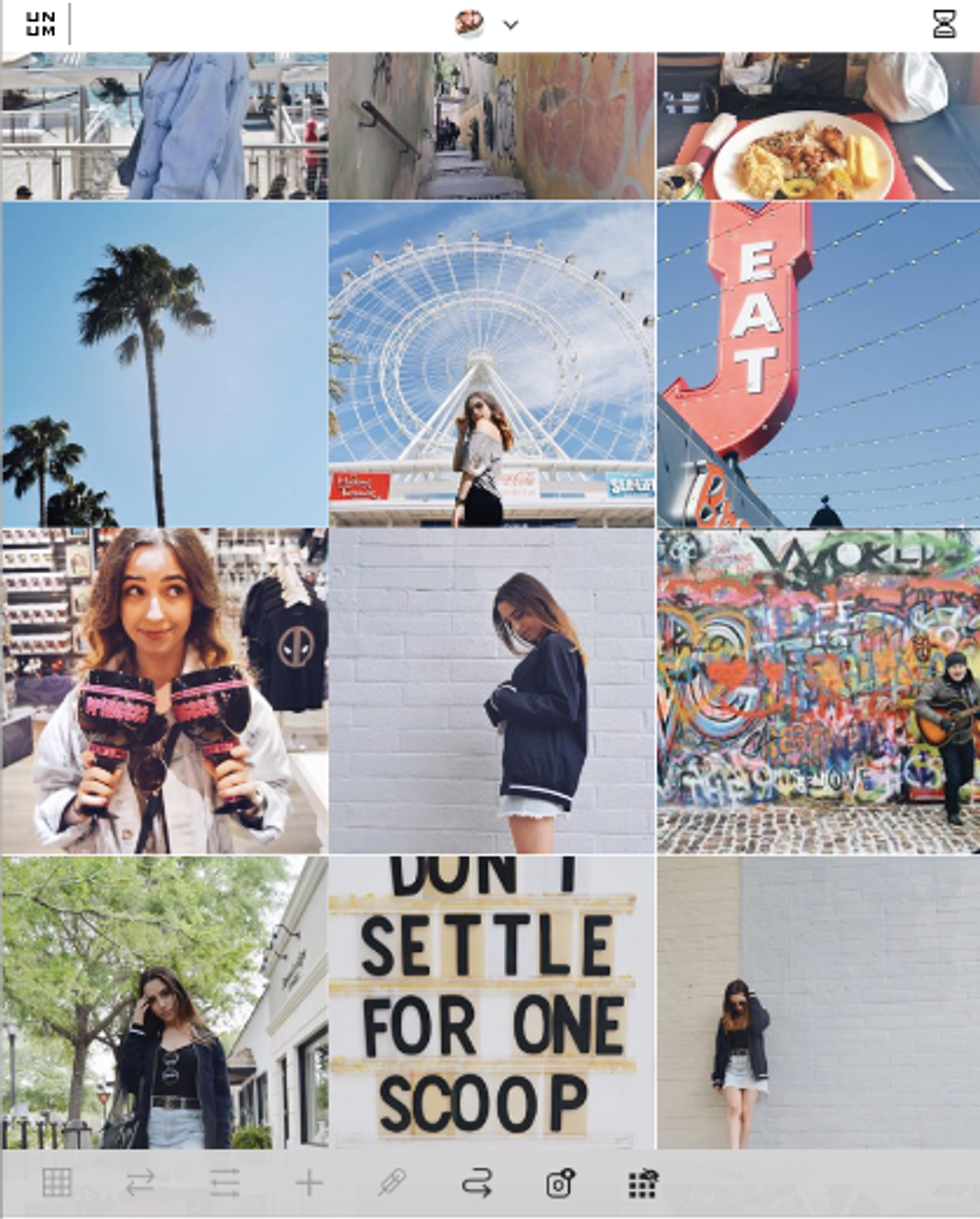This screenshot has height=1219, width=980.
Task: Select the red EAT sign photo
Action: click(x=818, y=364)
